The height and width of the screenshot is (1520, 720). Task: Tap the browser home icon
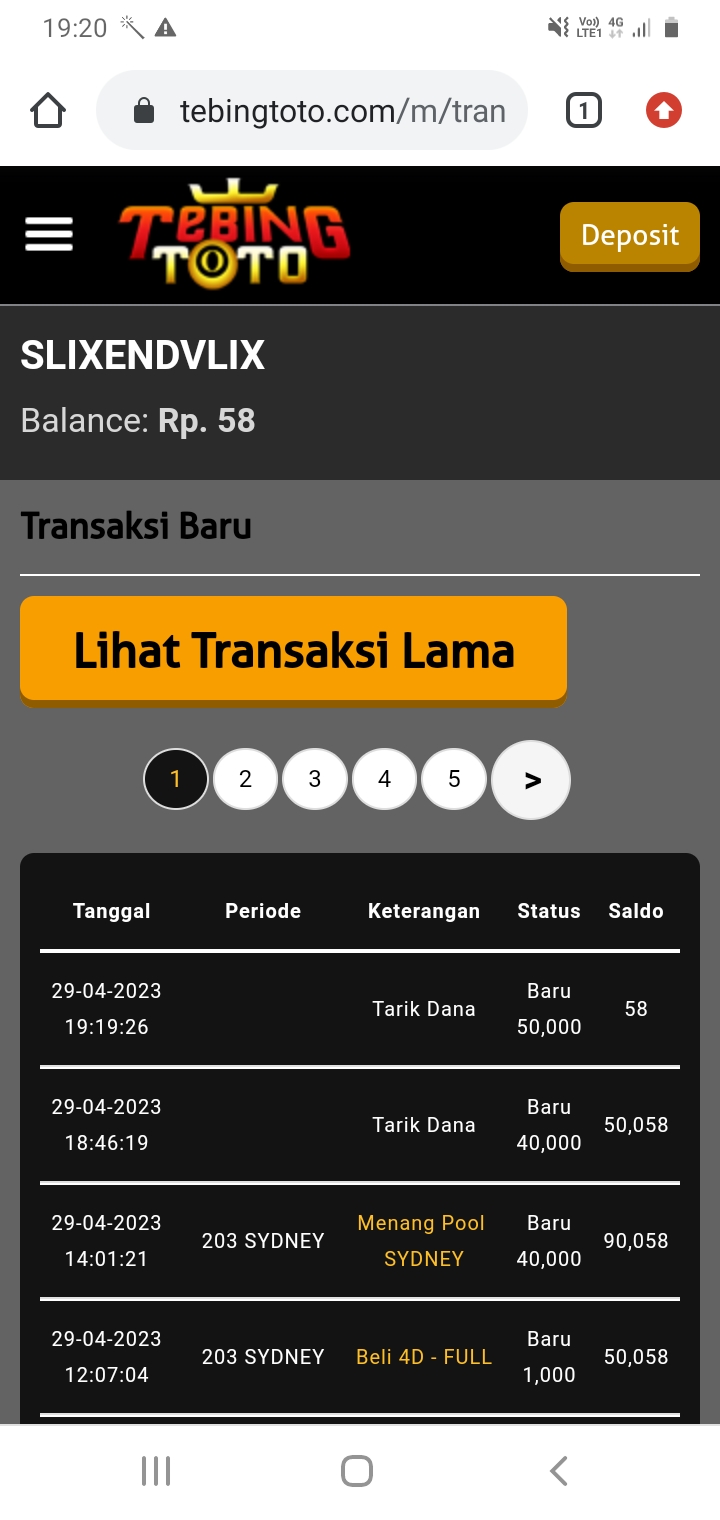pyautogui.click(x=48, y=111)
